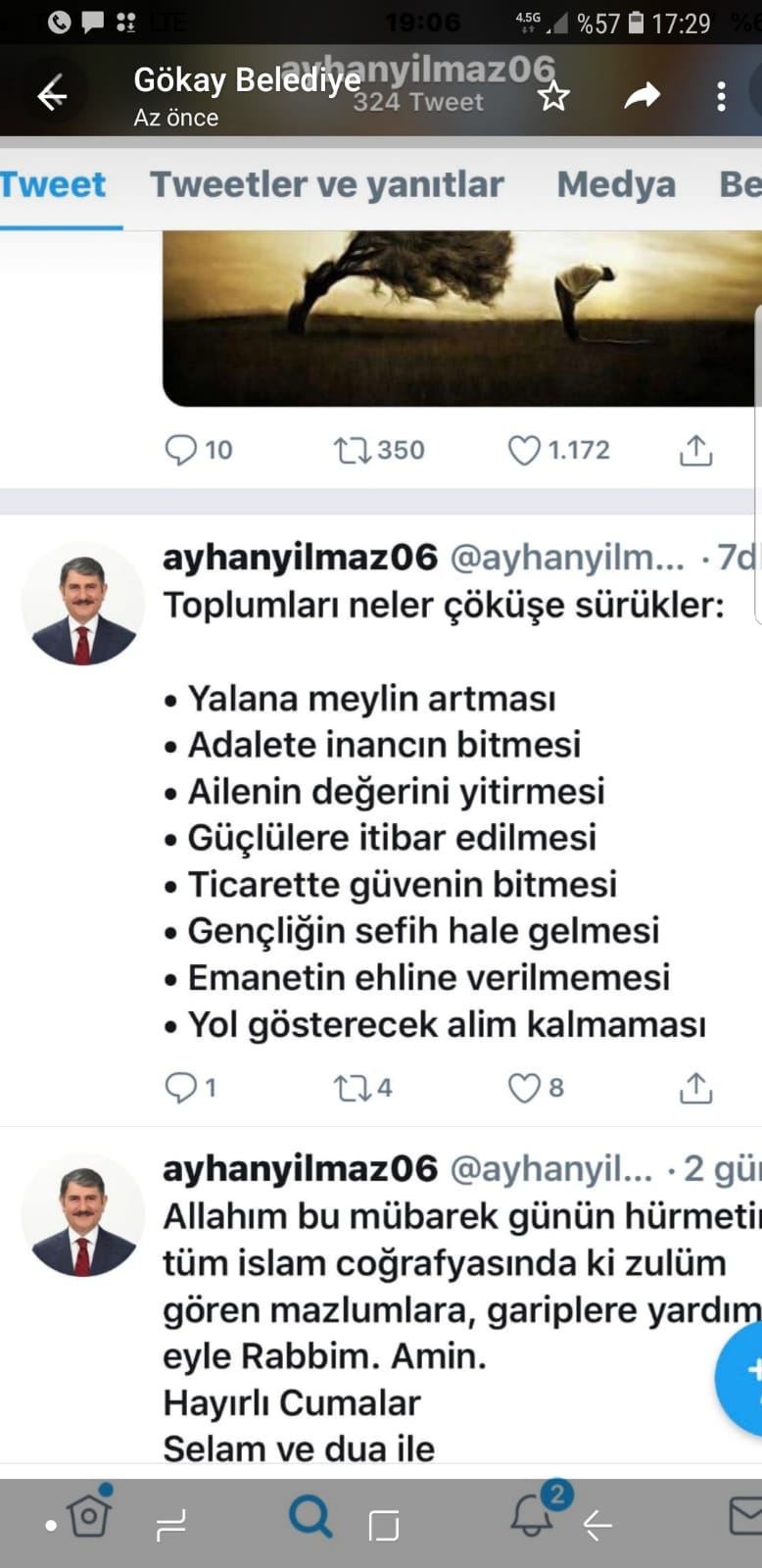Go back with the top arrow

click(52, 95)
